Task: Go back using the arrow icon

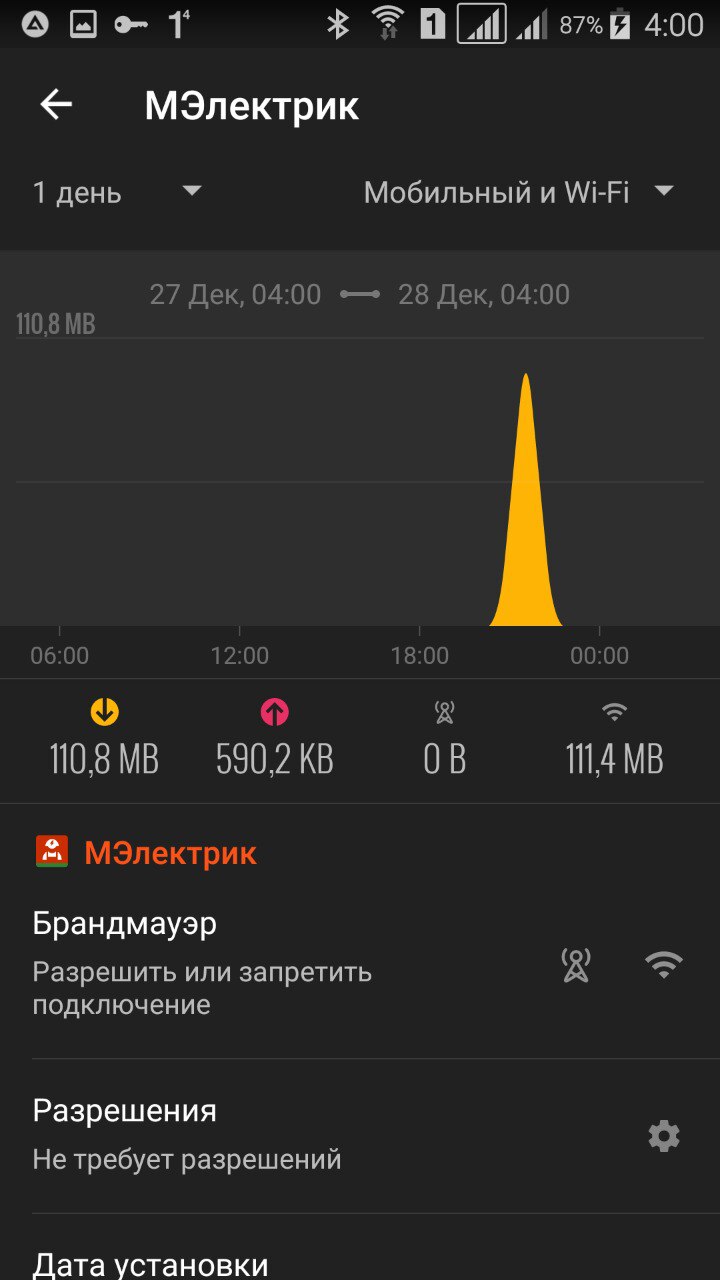Action: point(56,105)
